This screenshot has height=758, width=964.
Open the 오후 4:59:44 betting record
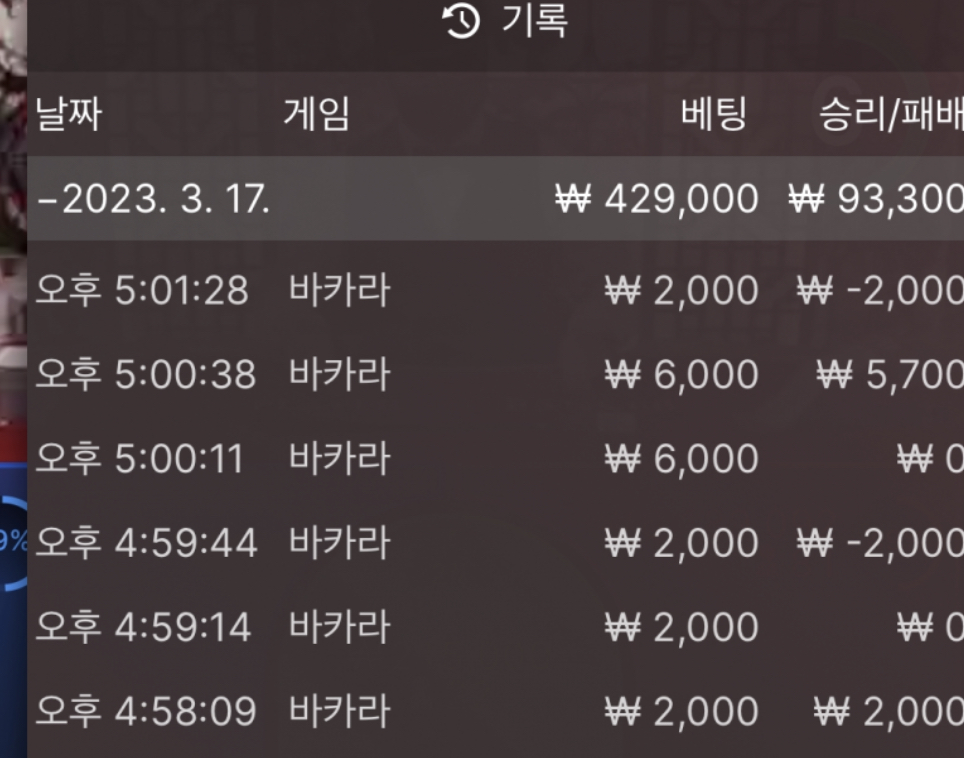[x=495, y=543]
